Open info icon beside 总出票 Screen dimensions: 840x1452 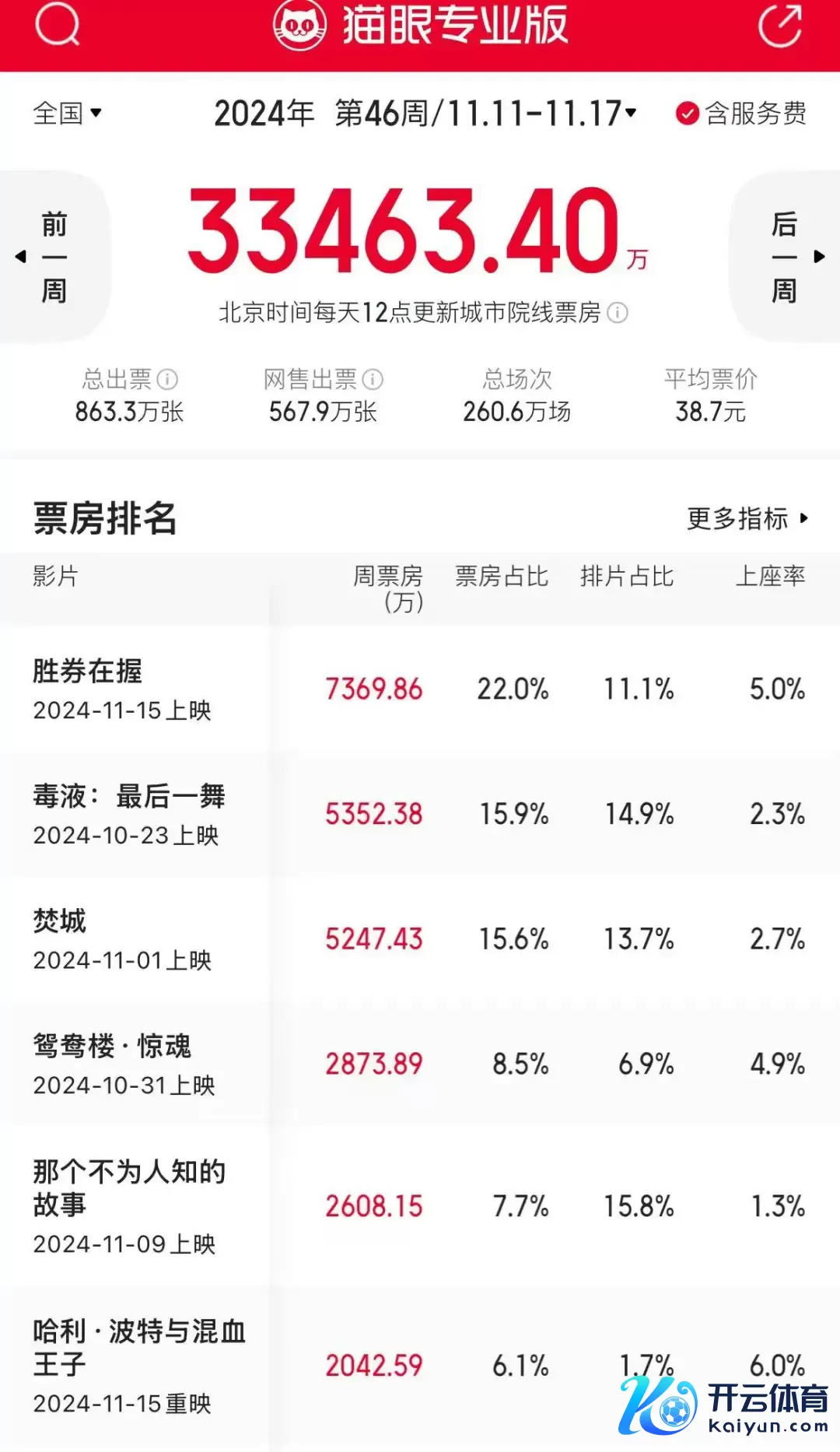pos(167,380)
